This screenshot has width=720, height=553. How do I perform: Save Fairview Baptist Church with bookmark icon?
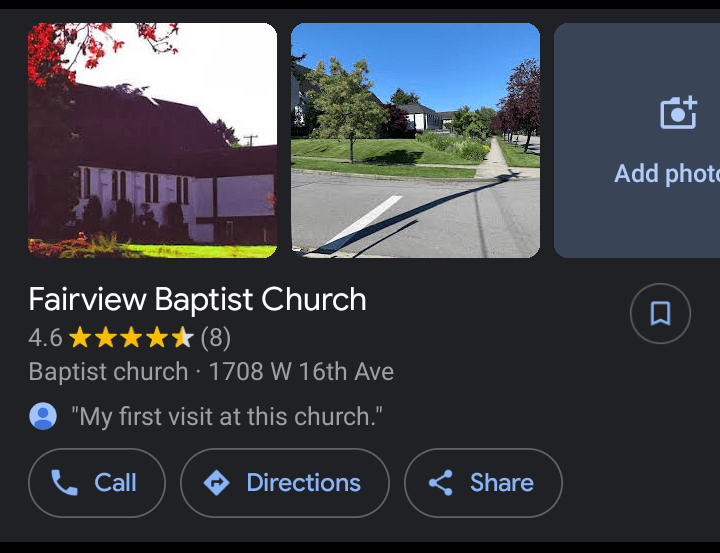(660, 314)
